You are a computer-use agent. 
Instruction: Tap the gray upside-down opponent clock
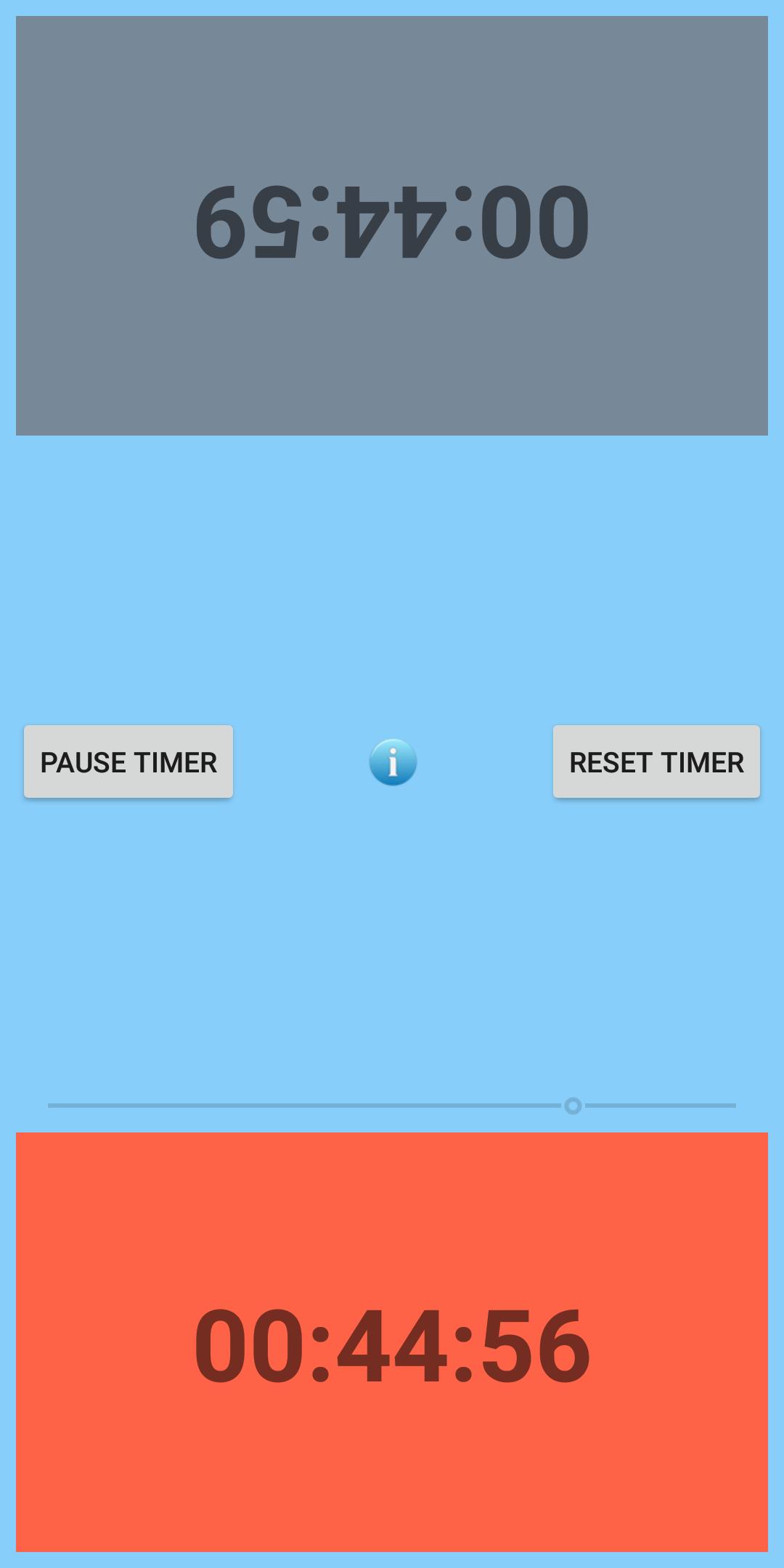(x=392, y=226)
